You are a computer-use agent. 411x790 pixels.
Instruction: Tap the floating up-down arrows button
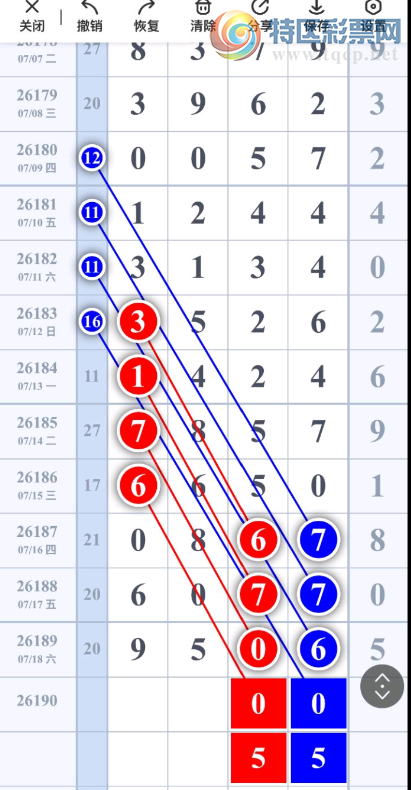pos(382,687)
